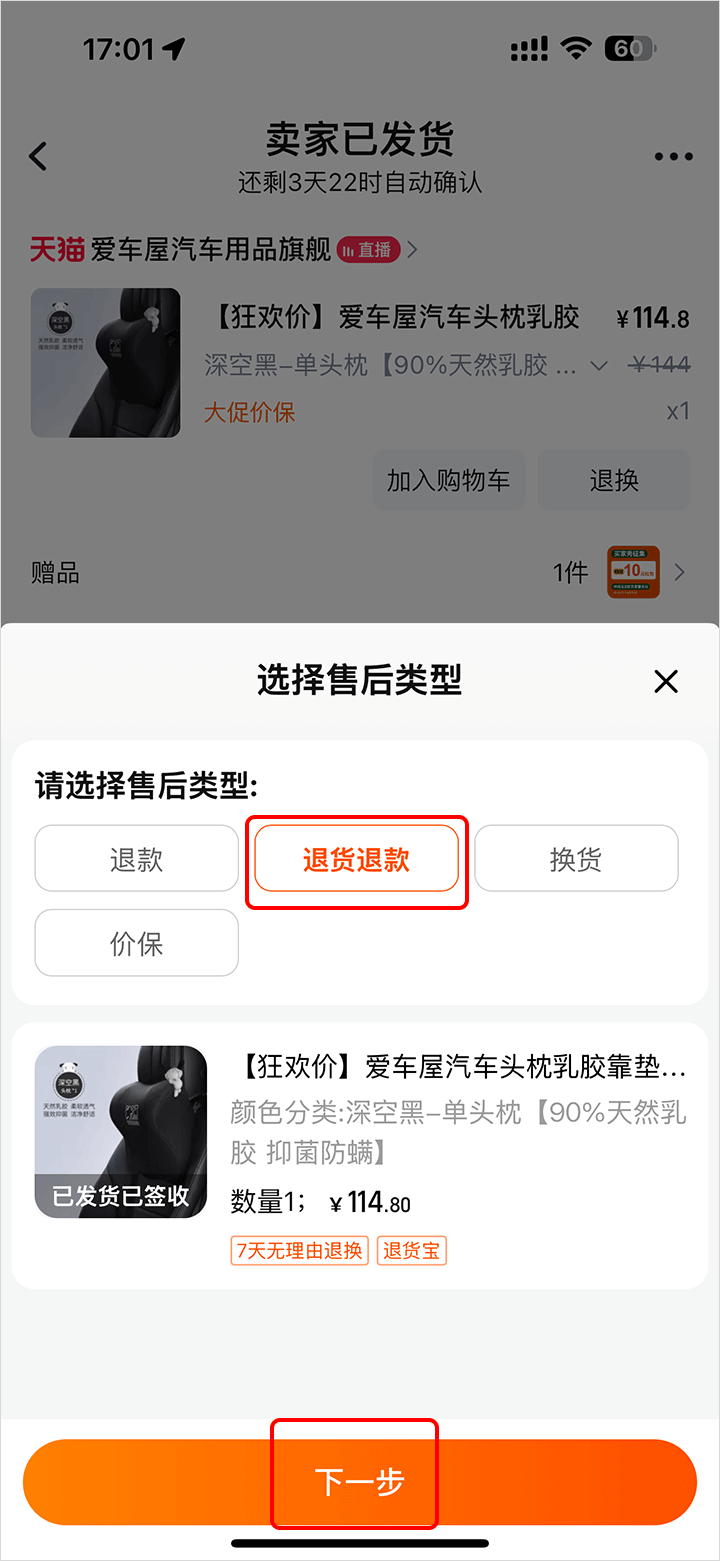Viewport: 720px width, 1561px height.
Task: Choose the 价保 price protection option
Action: click(x=136, y=942)
